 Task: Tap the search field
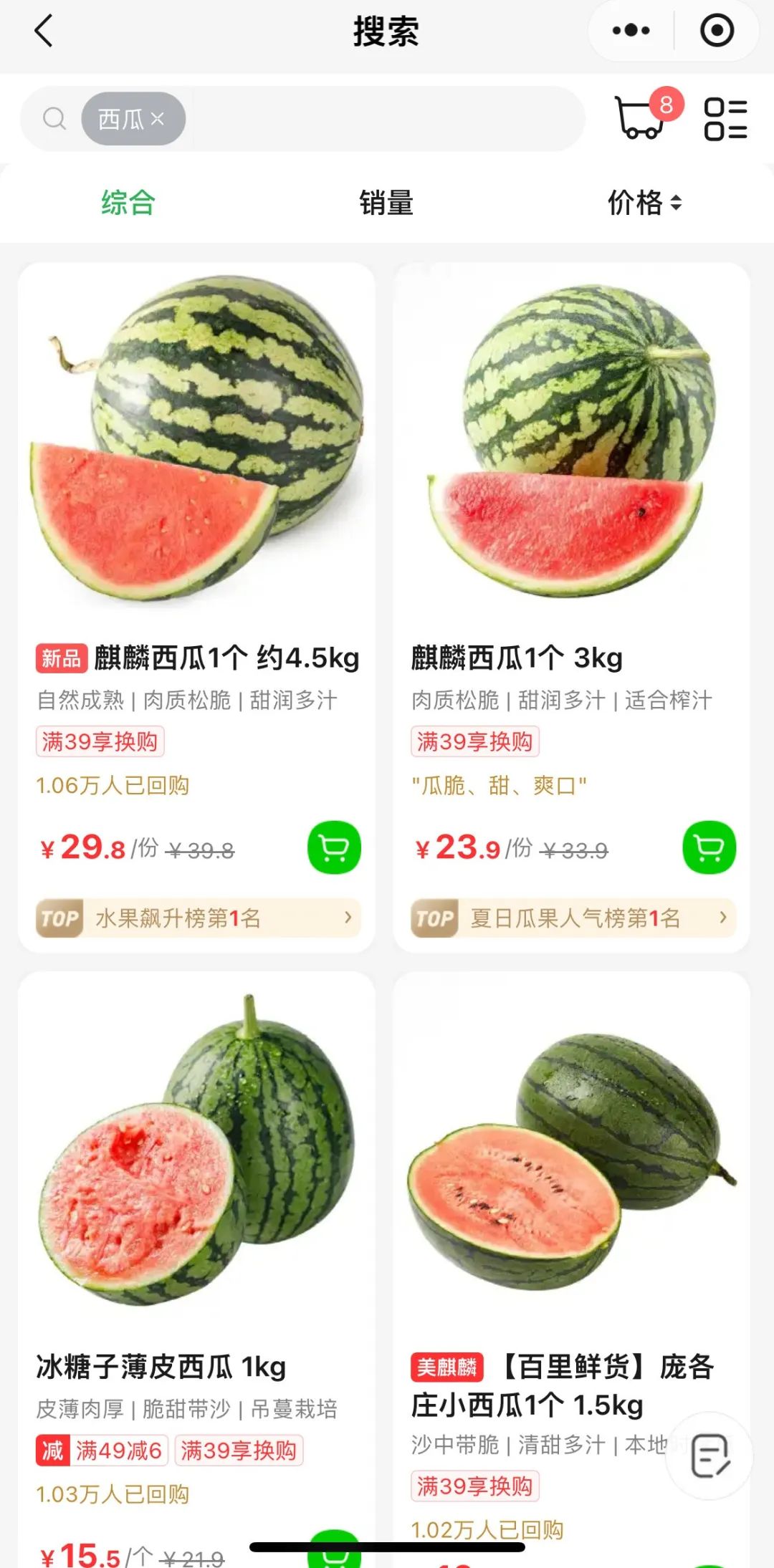[x=380, y=119]
